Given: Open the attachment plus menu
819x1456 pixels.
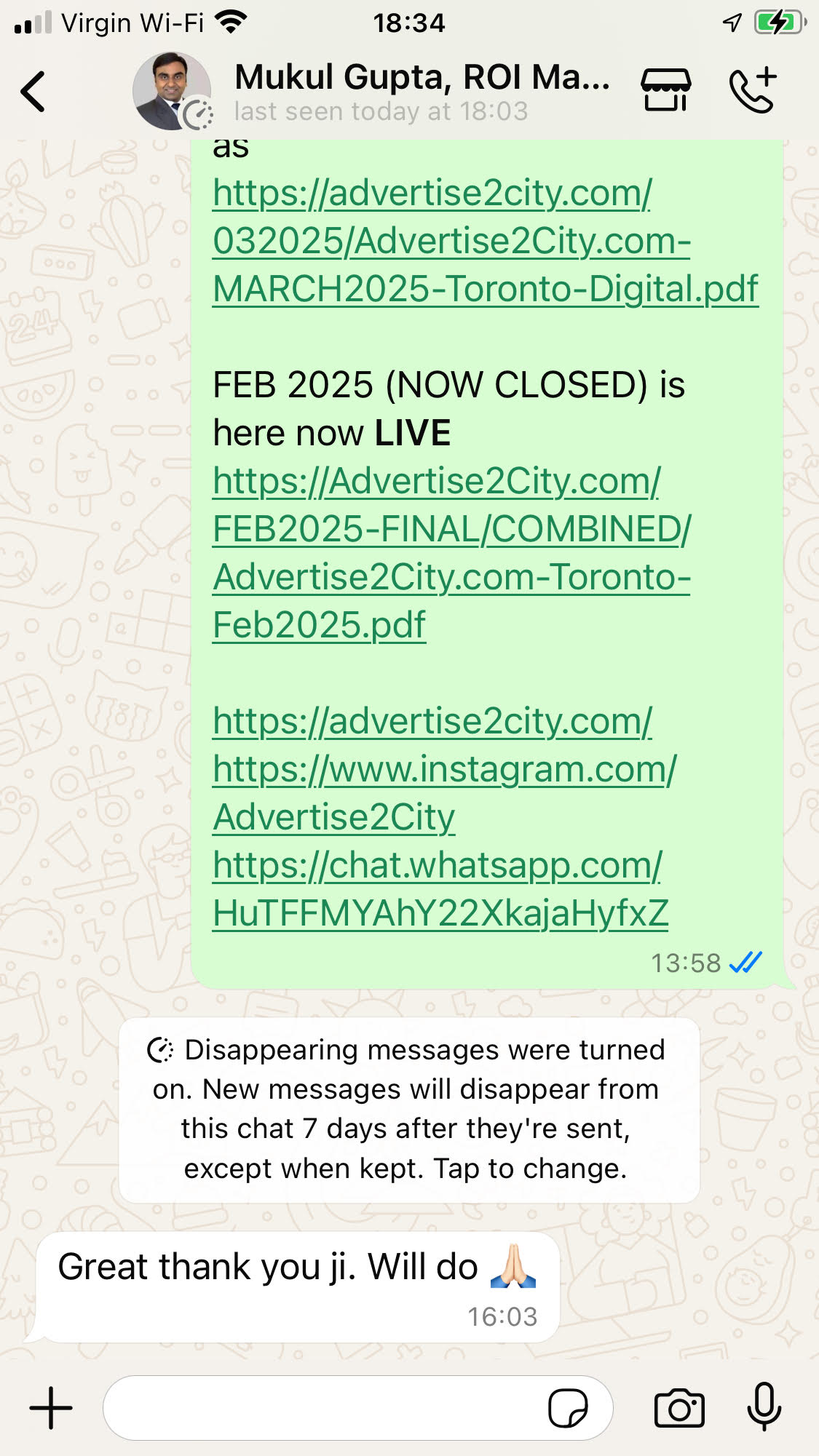Looking at the screenshot, I should click(51, 1408).
